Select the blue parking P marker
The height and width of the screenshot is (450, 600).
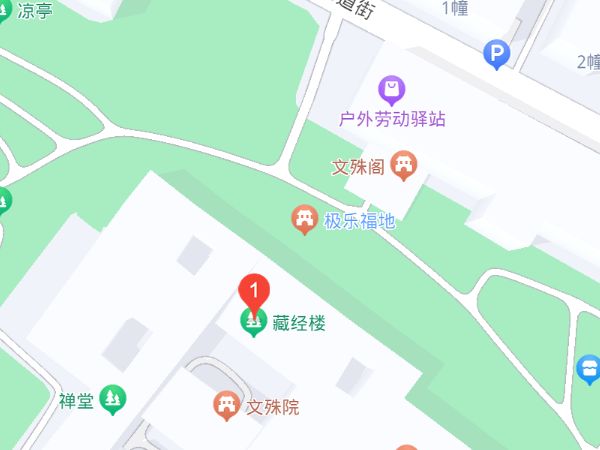tap(495, 55)
